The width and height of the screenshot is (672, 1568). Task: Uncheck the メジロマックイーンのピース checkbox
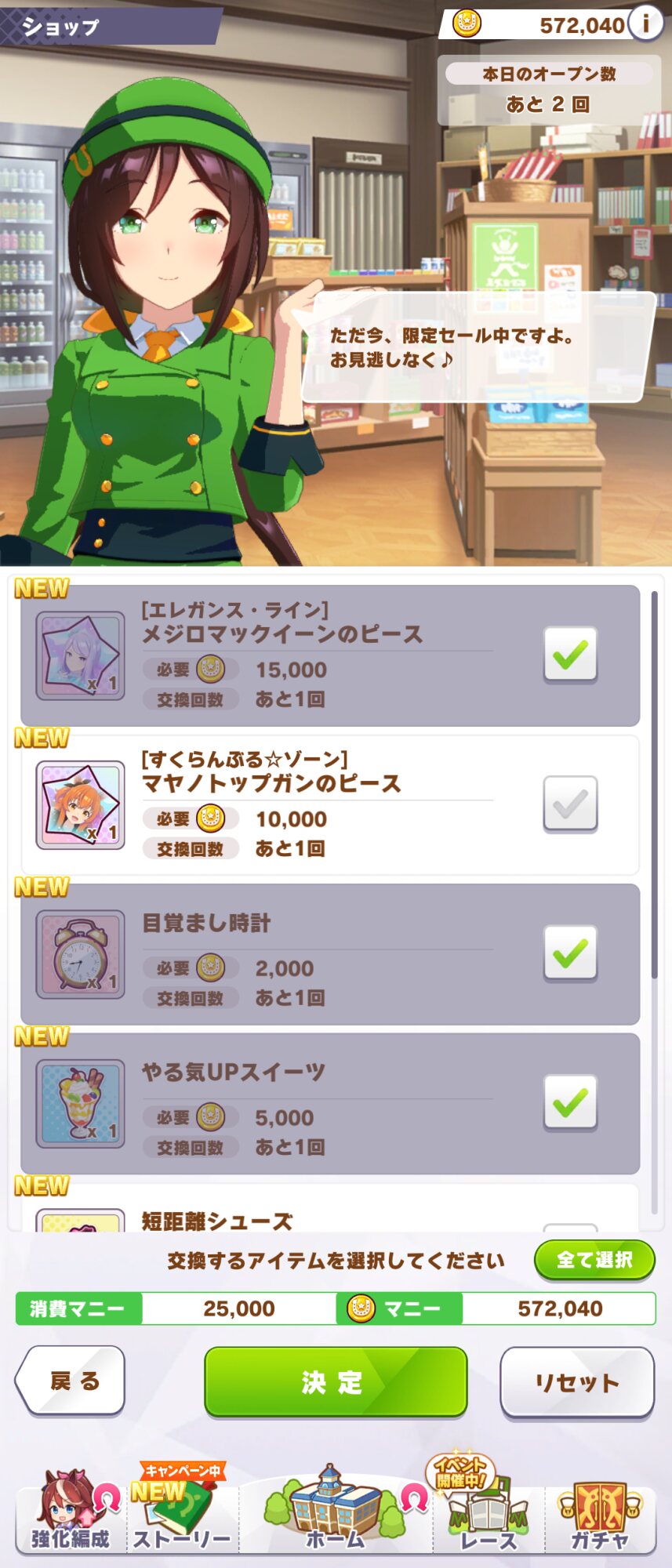pyautogui.click(x=570, y=654)
